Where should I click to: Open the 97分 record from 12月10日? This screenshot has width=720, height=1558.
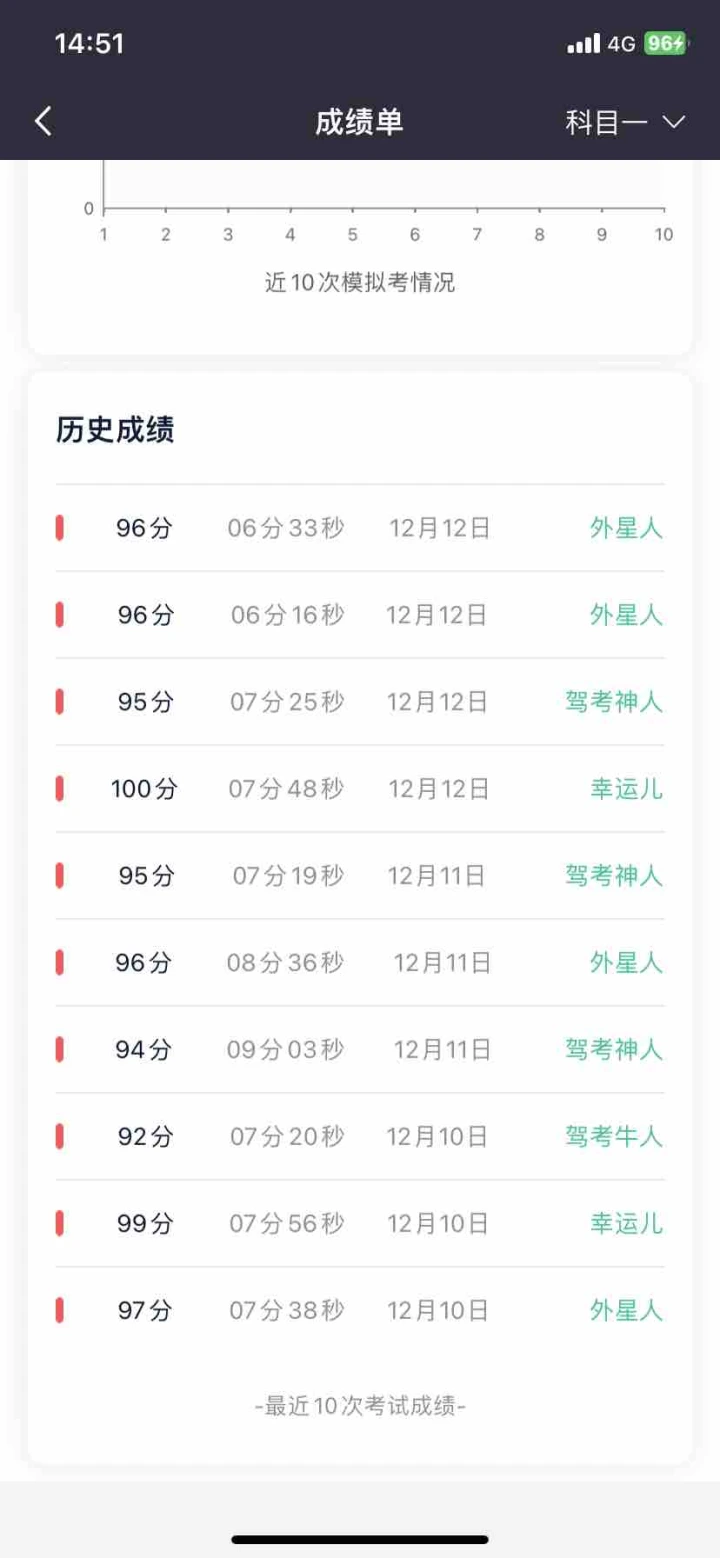pyautogui.click(x=360, y=1311)
